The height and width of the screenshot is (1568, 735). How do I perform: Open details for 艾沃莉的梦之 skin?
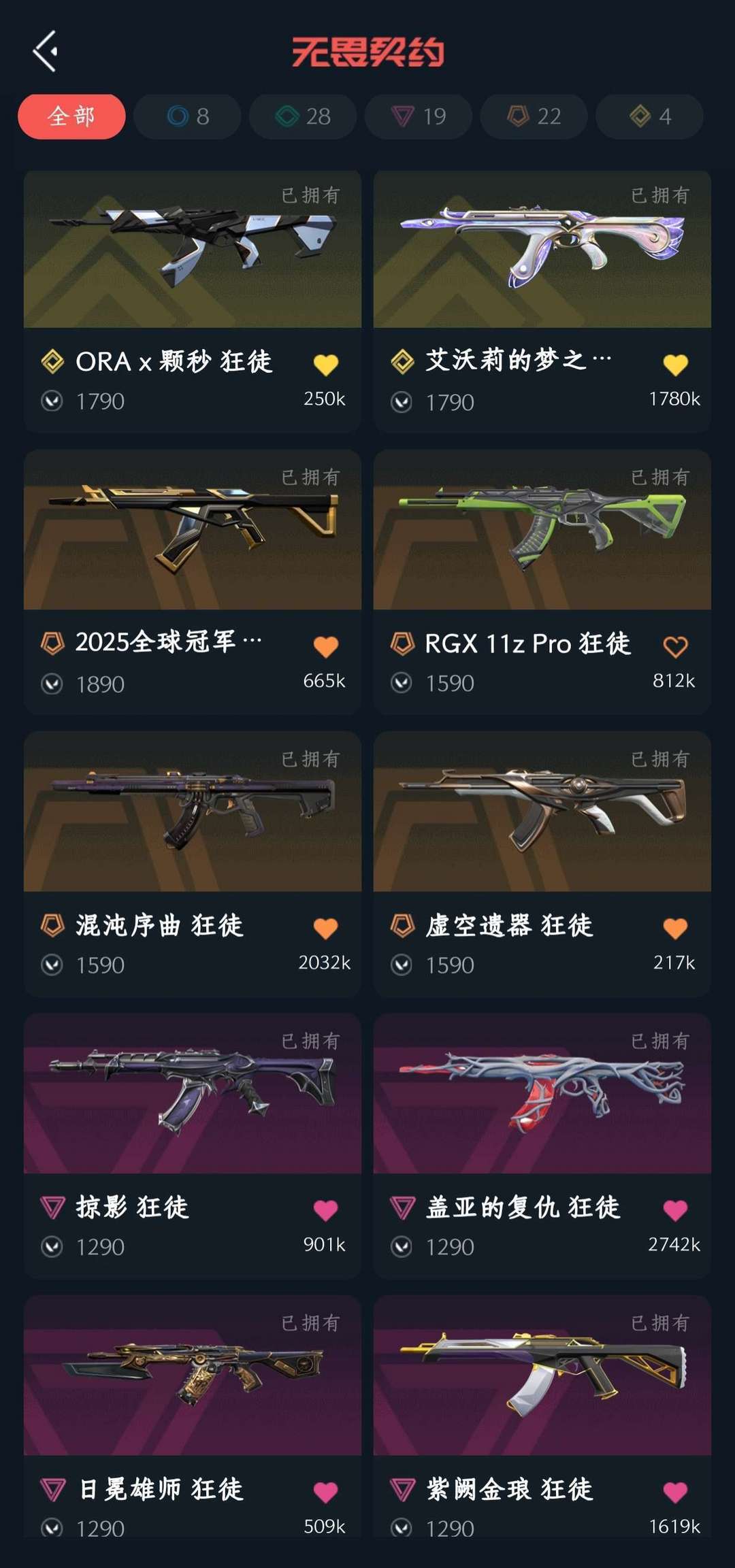coord(542,252)
